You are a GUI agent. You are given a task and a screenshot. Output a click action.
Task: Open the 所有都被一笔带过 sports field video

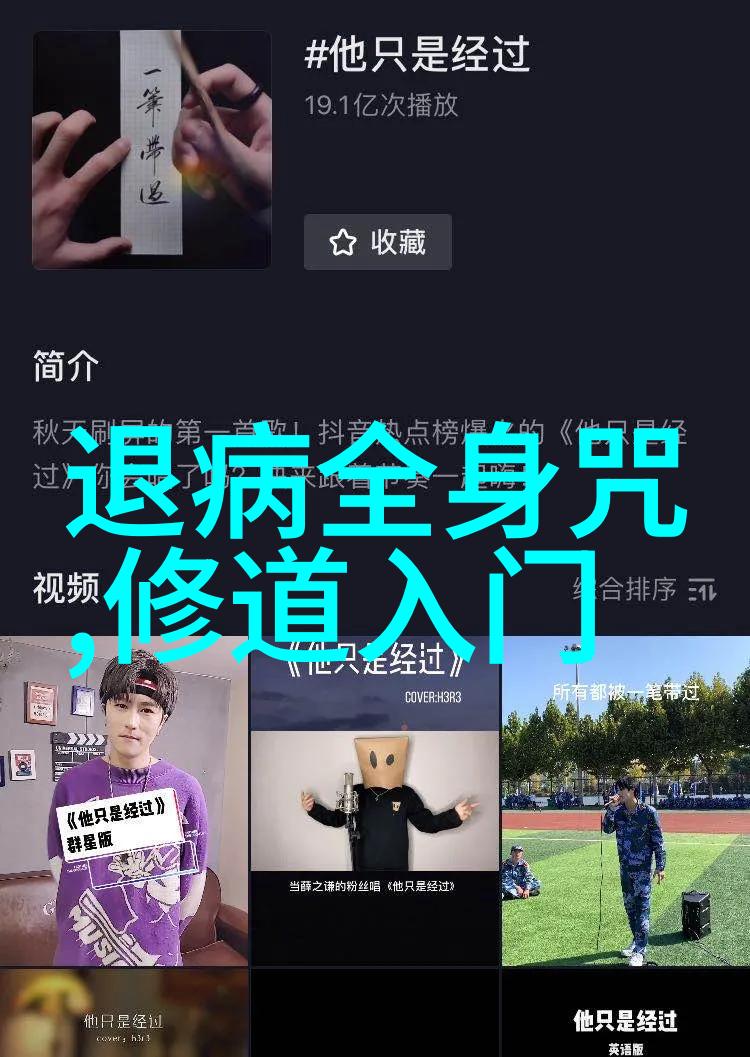coord(625,800)
